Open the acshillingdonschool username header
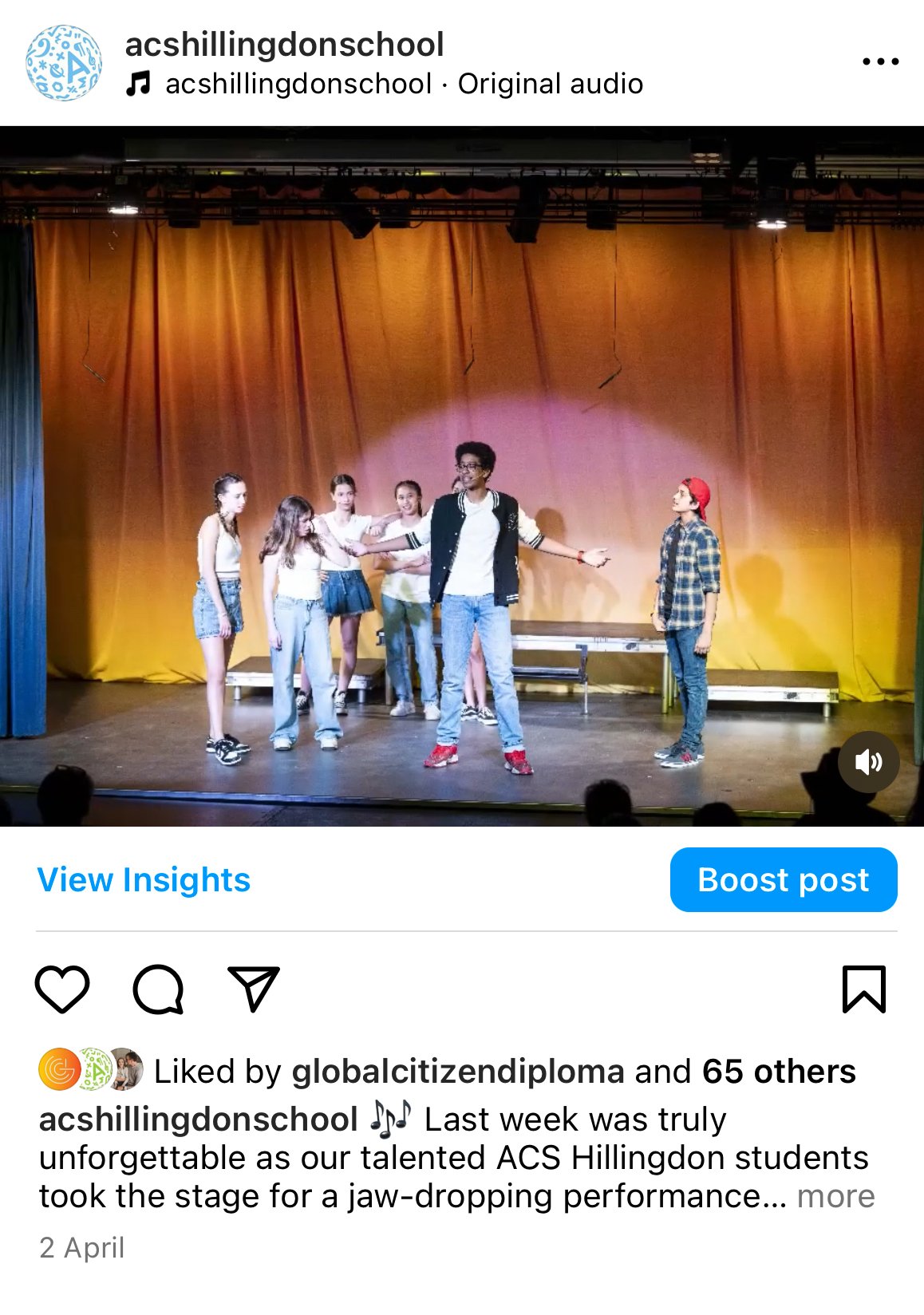This screenshot has height=1315, width=924. pyautogui.click(x=284, y=45)
